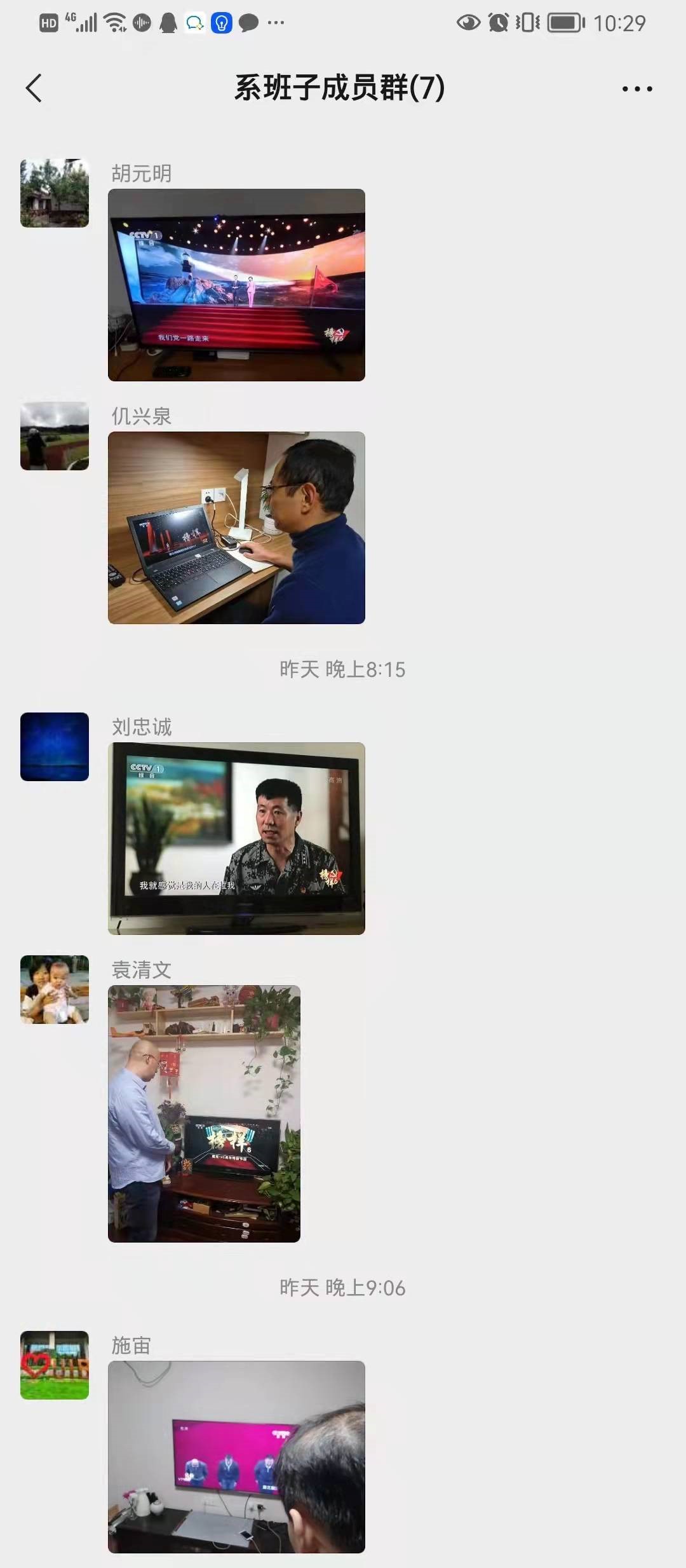Open 施宙's photo message
This screenshot has width=686, height=1568.
(236, 1456)
